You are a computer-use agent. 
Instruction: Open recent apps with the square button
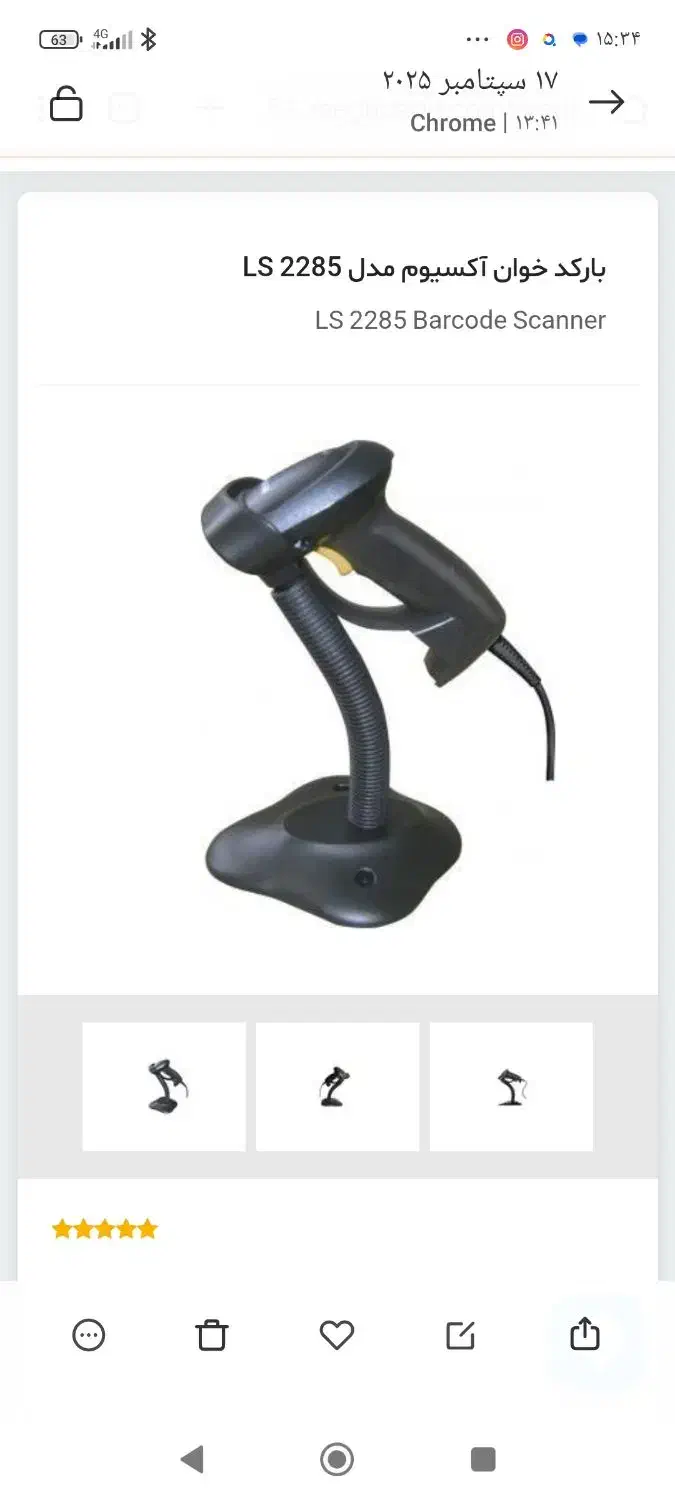click(483, 1459)
